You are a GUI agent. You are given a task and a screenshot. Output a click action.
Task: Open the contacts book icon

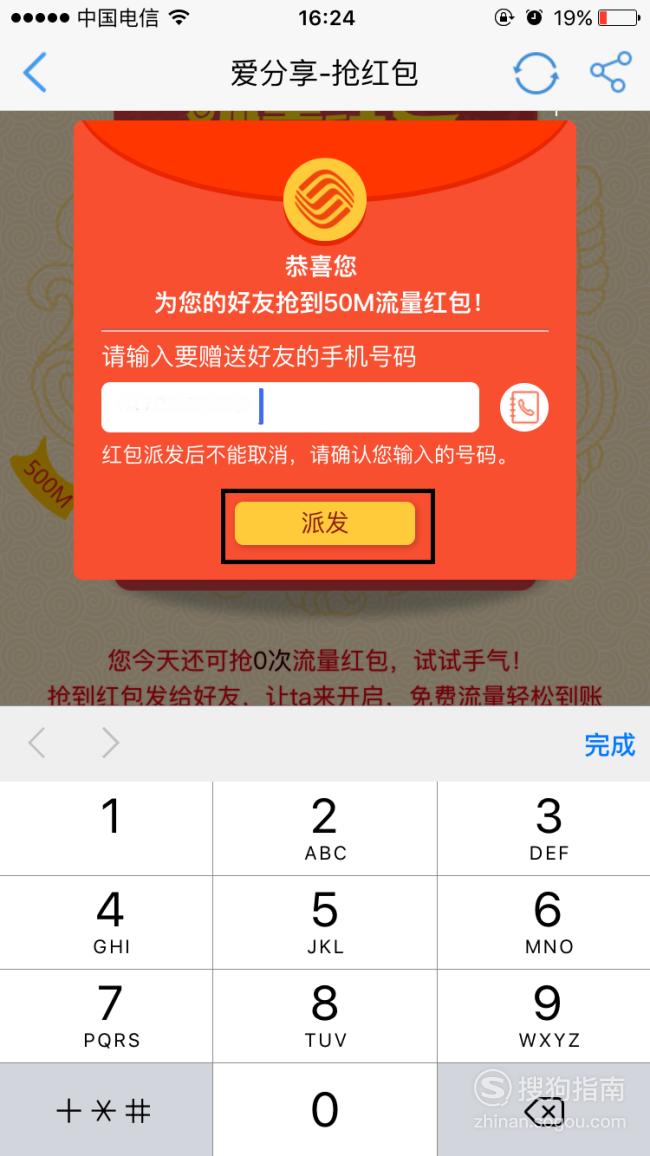pos(524,406)
